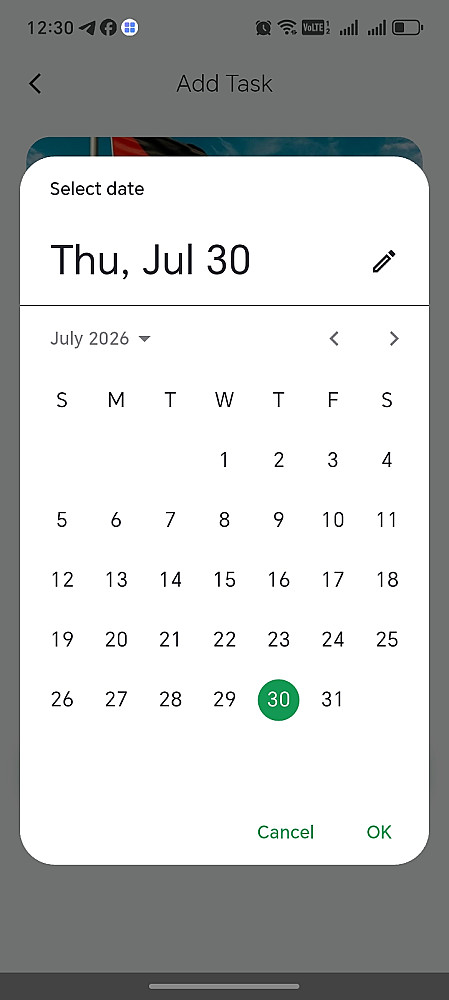
Task: Choose July 26
Action: (x=62, y=700)
